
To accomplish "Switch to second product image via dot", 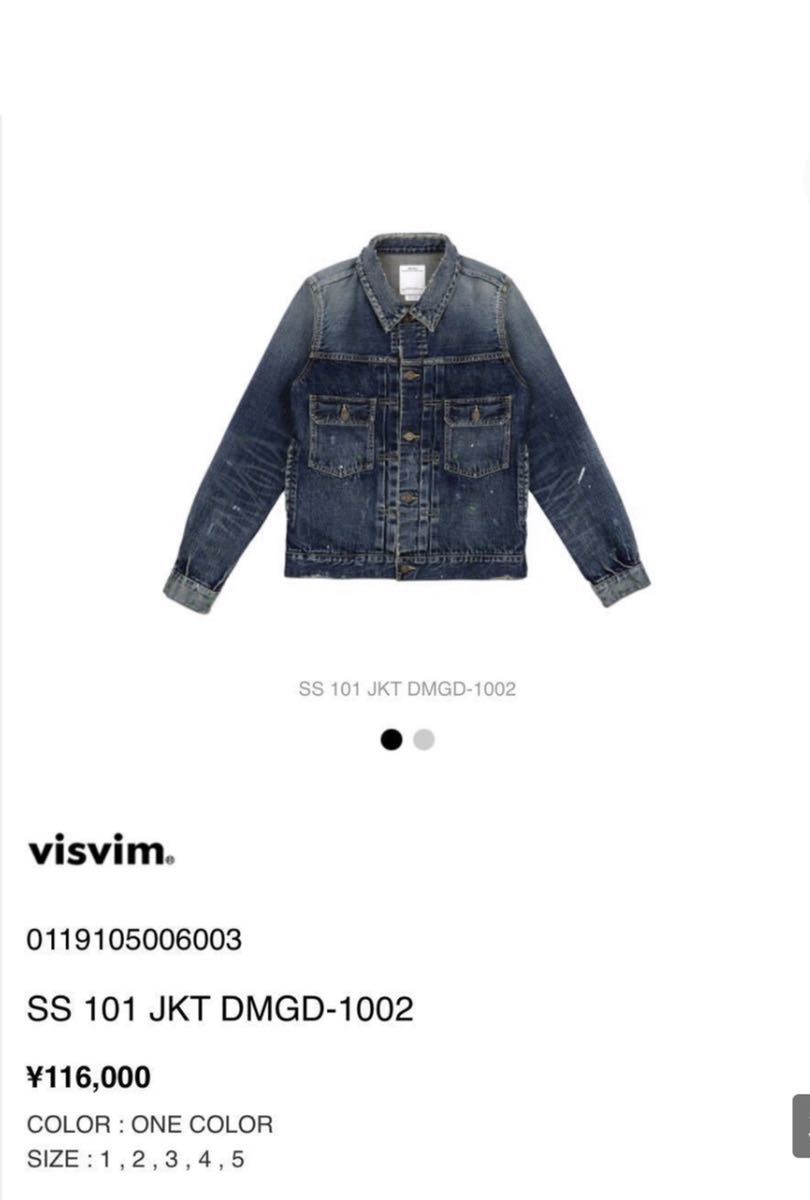I will (424, 740).
